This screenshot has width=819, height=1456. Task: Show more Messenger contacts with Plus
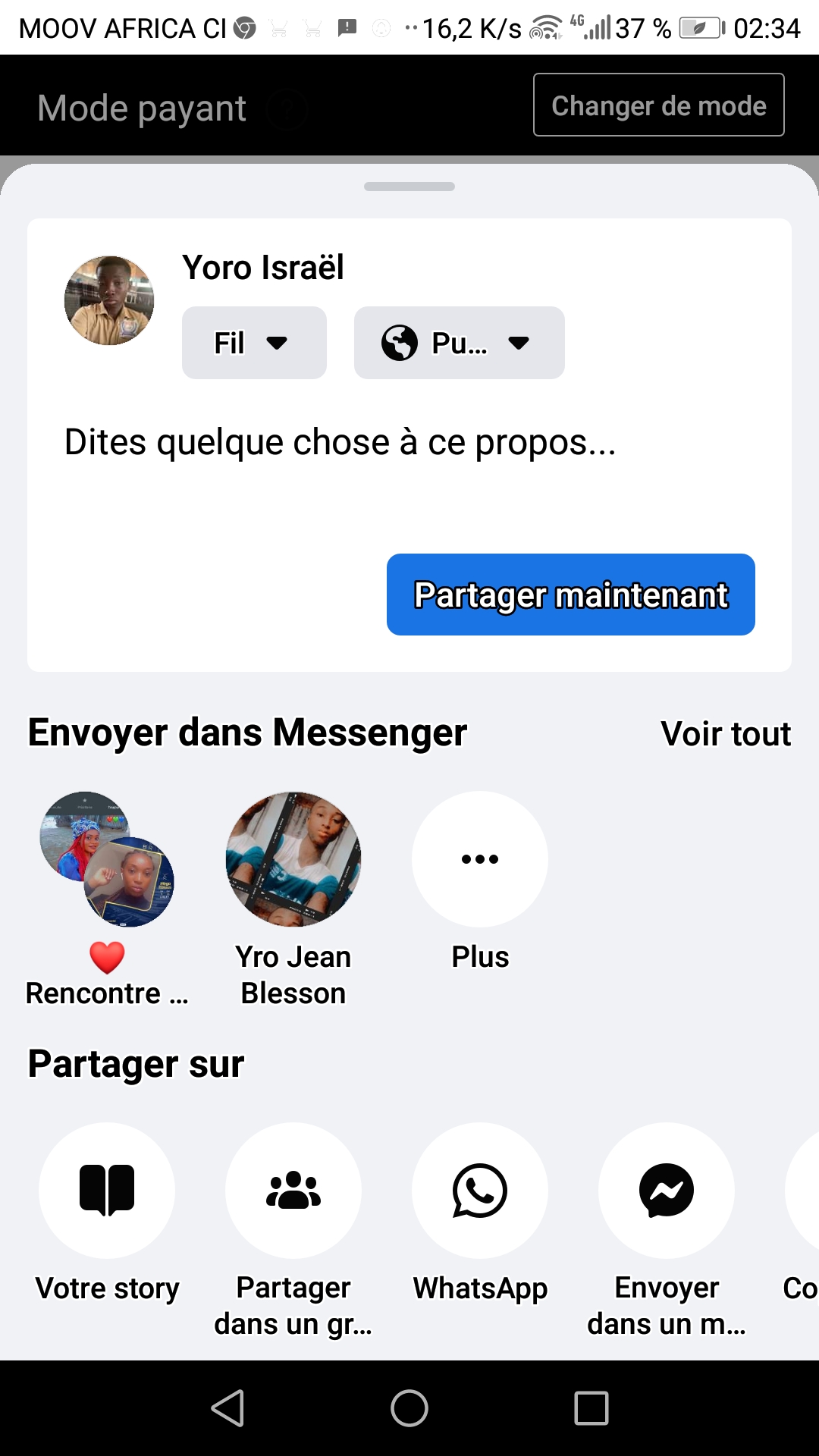coord(480,860)
